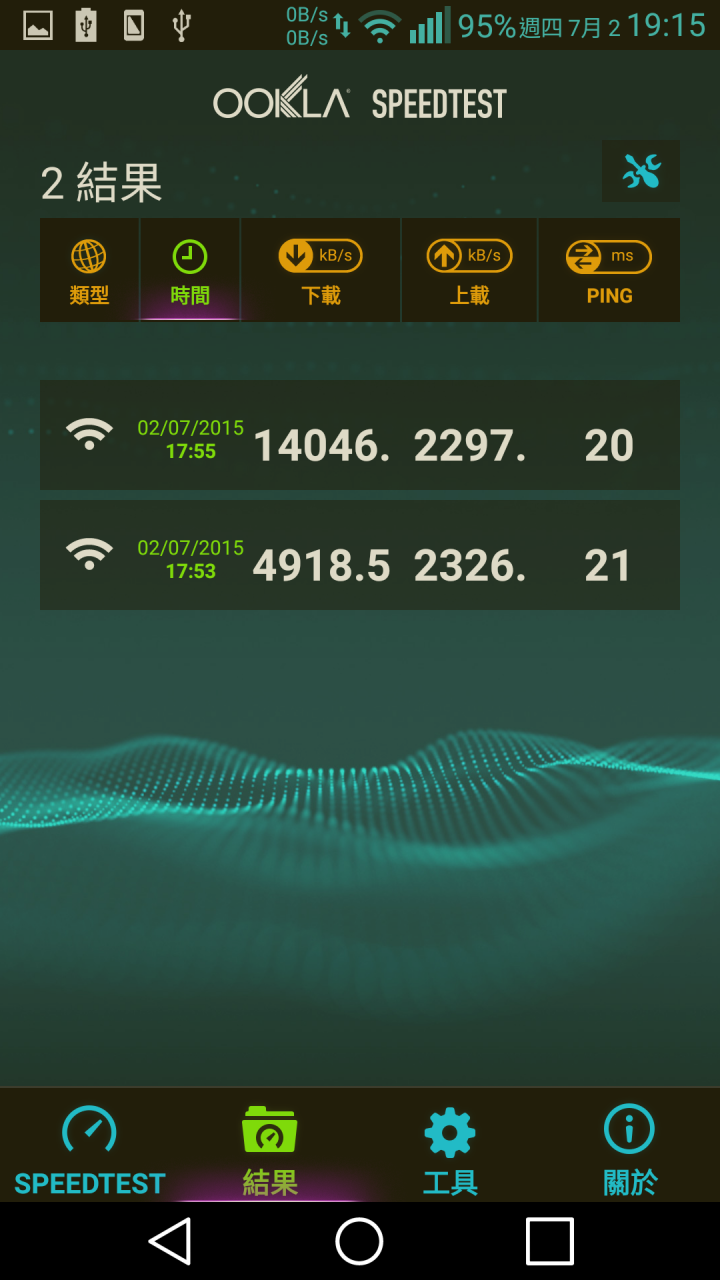
Task: Sort results by PING column
Action: 609,271
